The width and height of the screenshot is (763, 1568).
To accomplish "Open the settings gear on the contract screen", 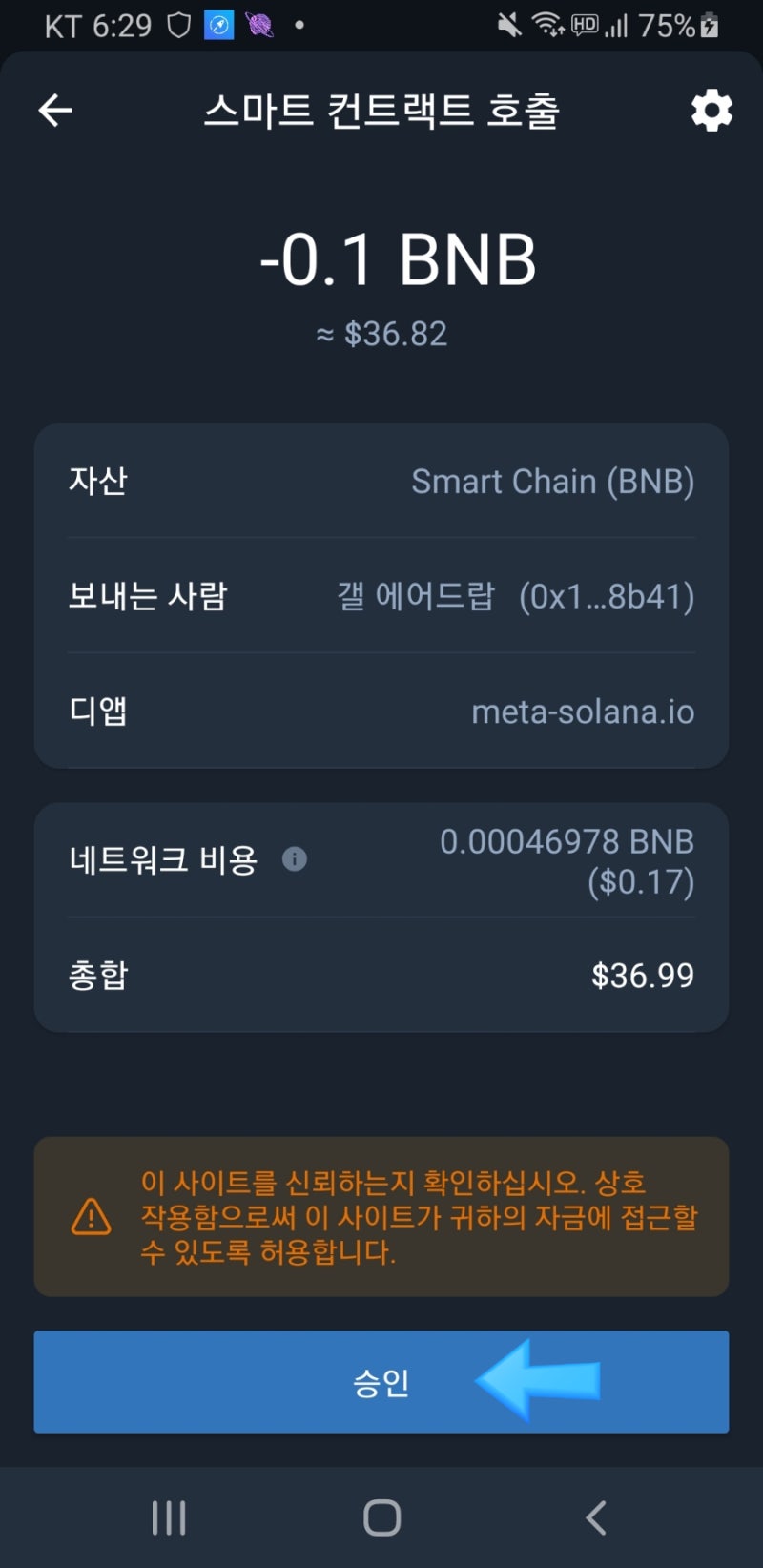I will click(x=711, y=110).
